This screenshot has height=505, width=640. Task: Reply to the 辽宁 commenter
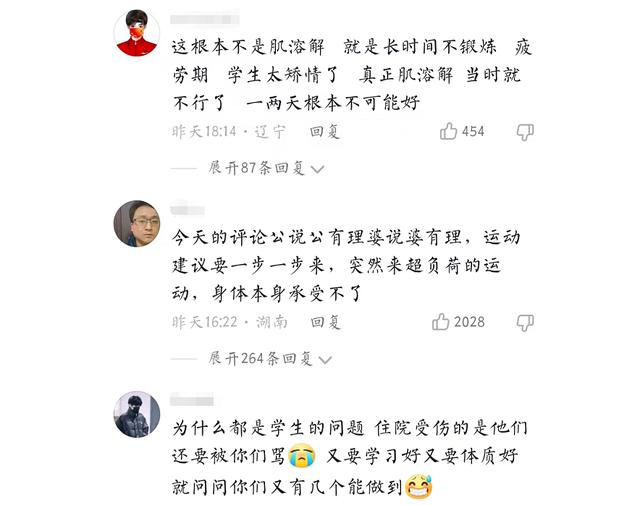[325, 131]
